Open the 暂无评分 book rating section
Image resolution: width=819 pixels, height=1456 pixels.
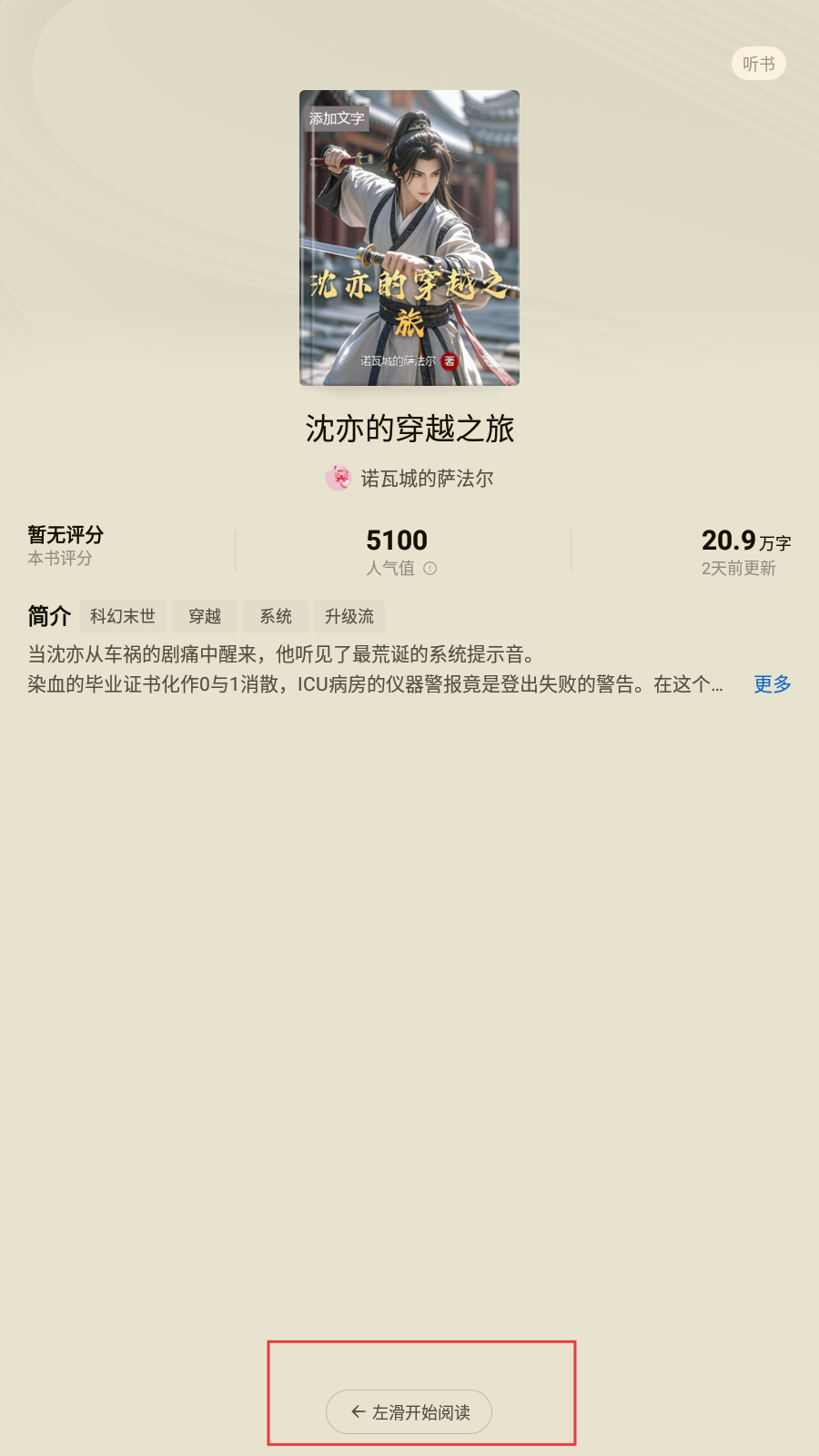point(66,545)
